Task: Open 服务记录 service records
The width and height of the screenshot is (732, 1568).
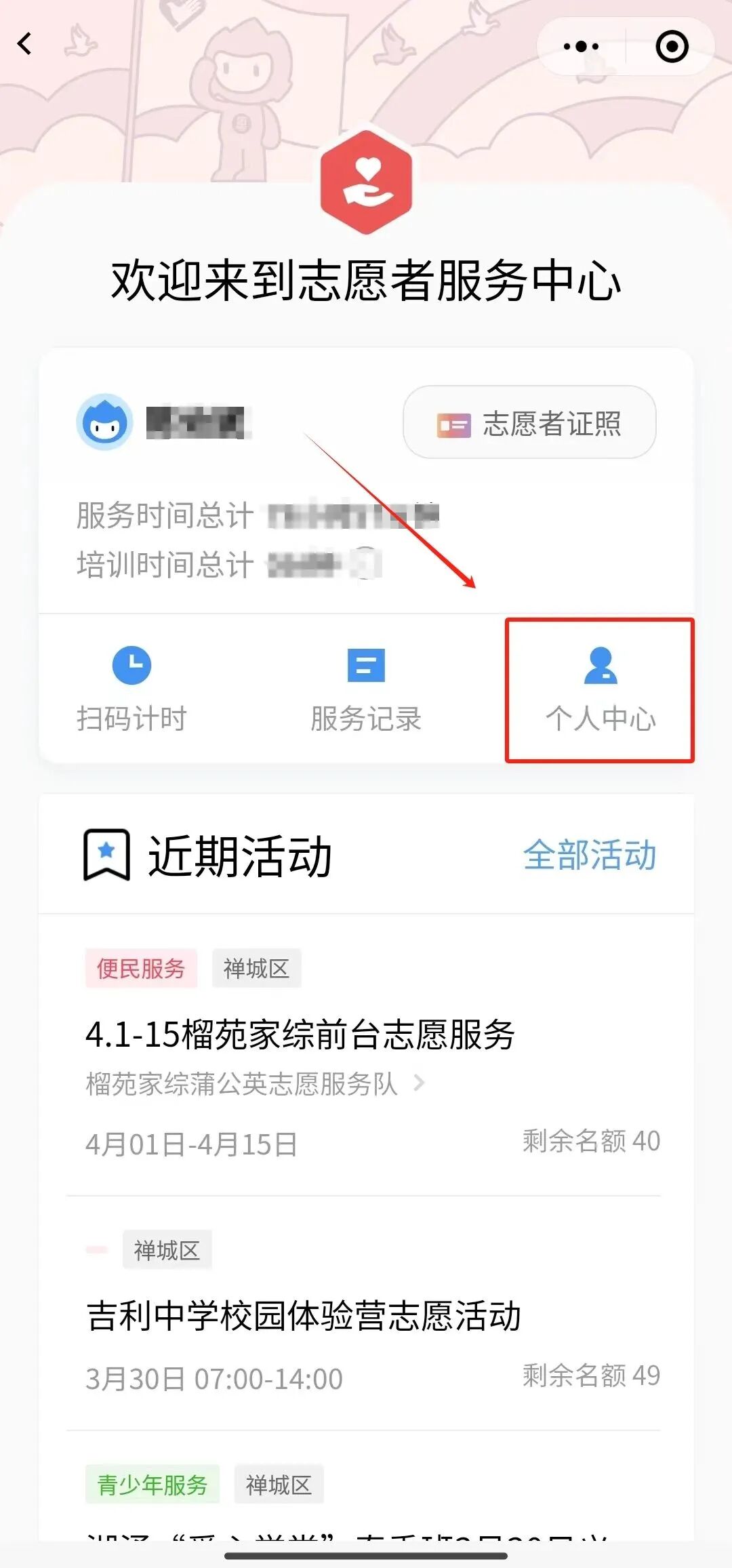Action: pyautogui.click(x=366, y=689)
